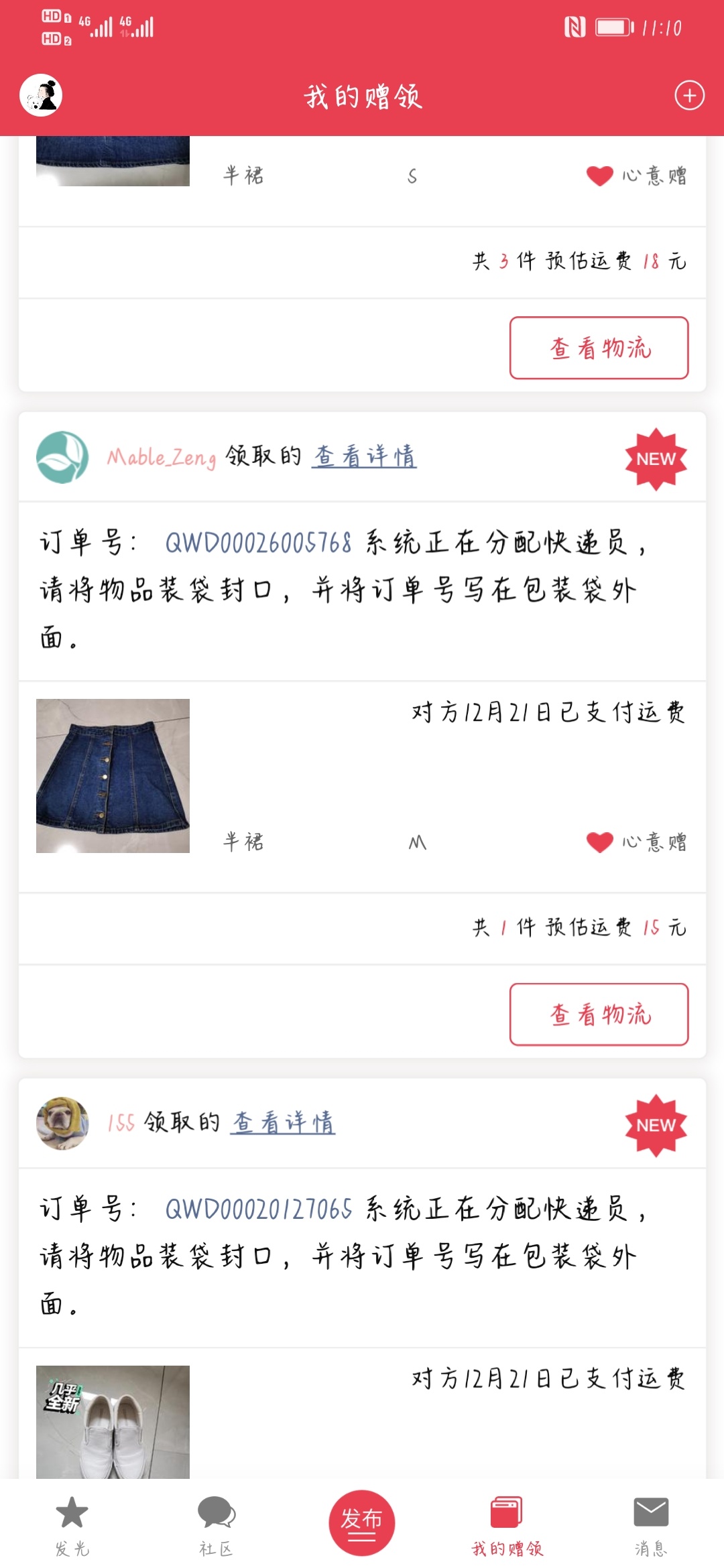View logistics for the 3-item order
The image size is (724, 1568).
click(x=599, y=348)
